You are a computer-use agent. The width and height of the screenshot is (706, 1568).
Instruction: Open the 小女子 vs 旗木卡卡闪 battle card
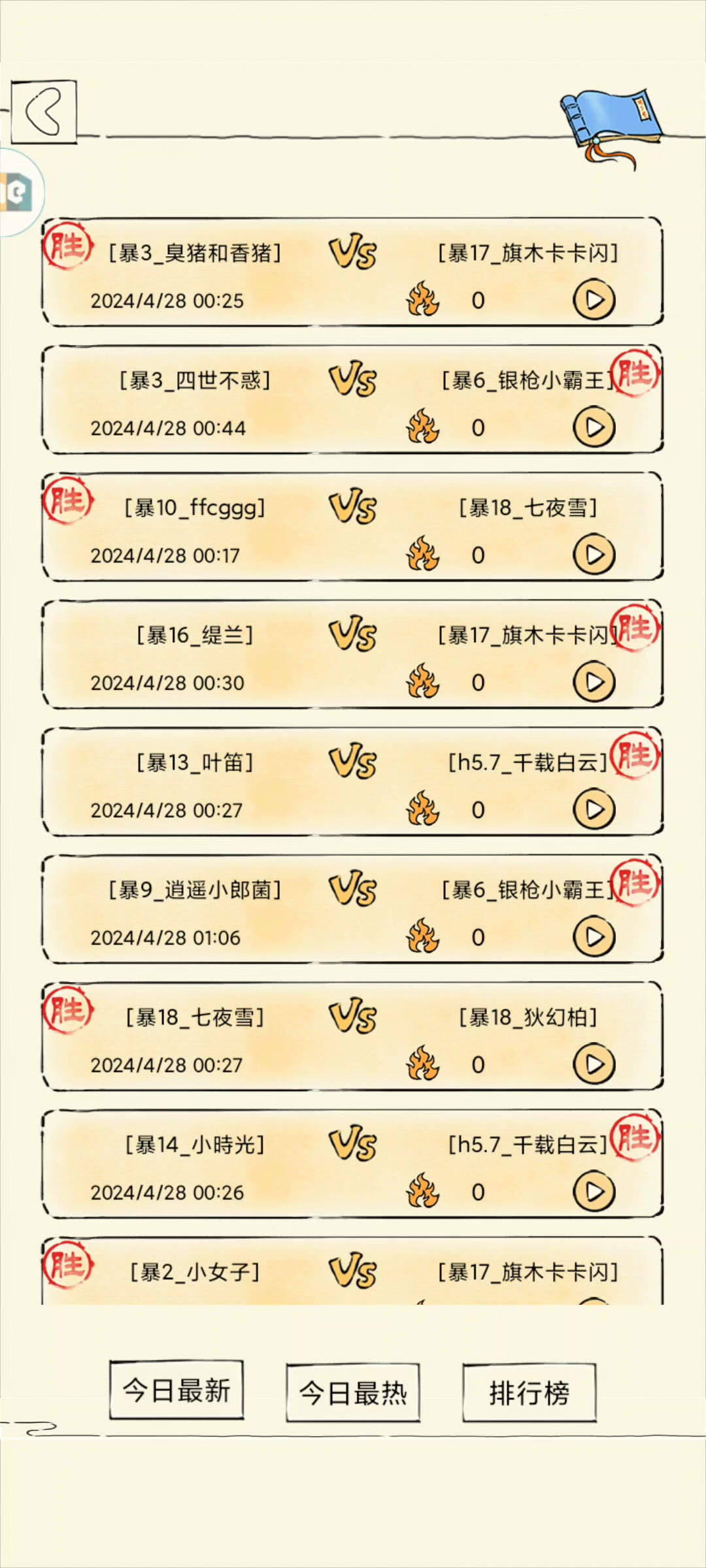pos(353,1272)
